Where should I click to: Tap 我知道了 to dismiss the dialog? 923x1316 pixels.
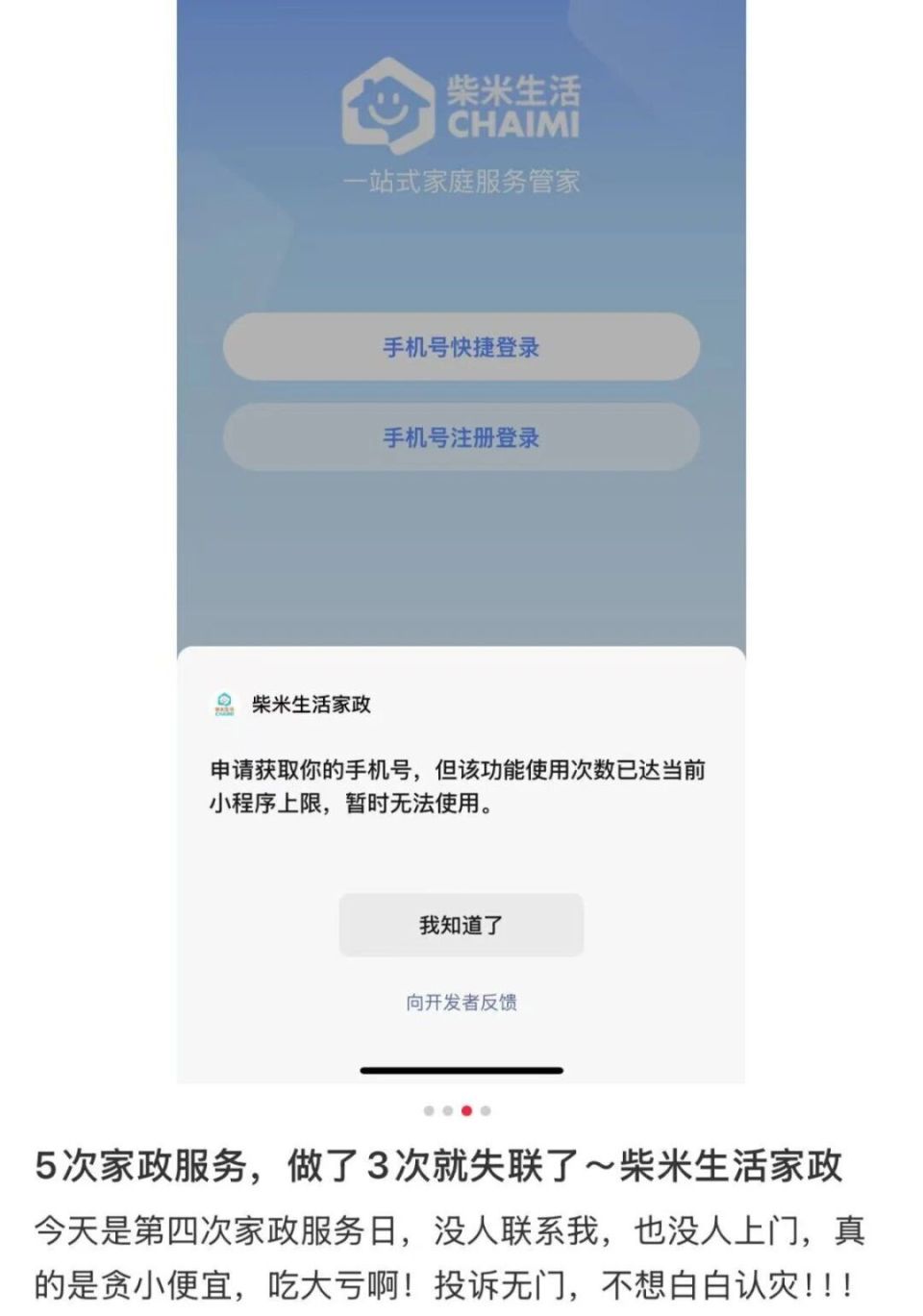click(x=462, y=925)
